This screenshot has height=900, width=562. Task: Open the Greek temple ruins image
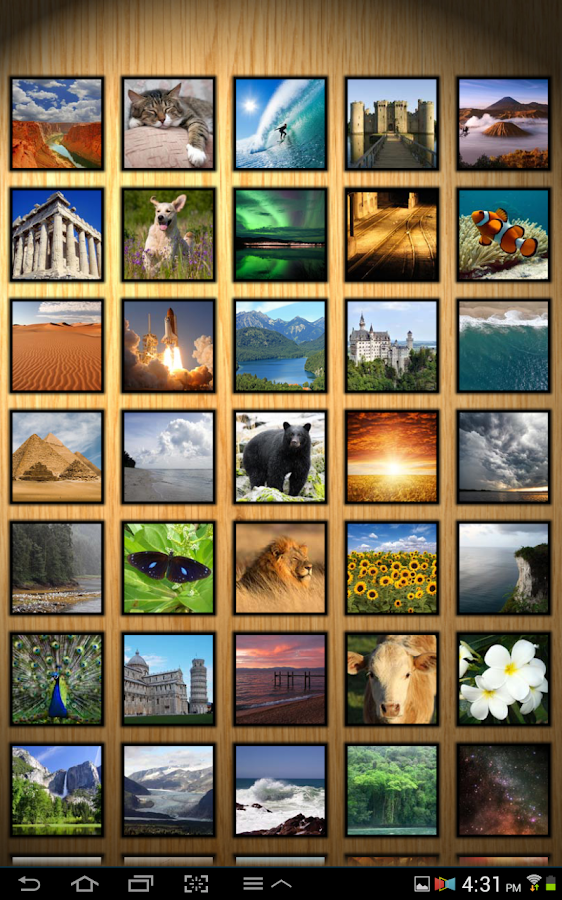coord(57,235)
